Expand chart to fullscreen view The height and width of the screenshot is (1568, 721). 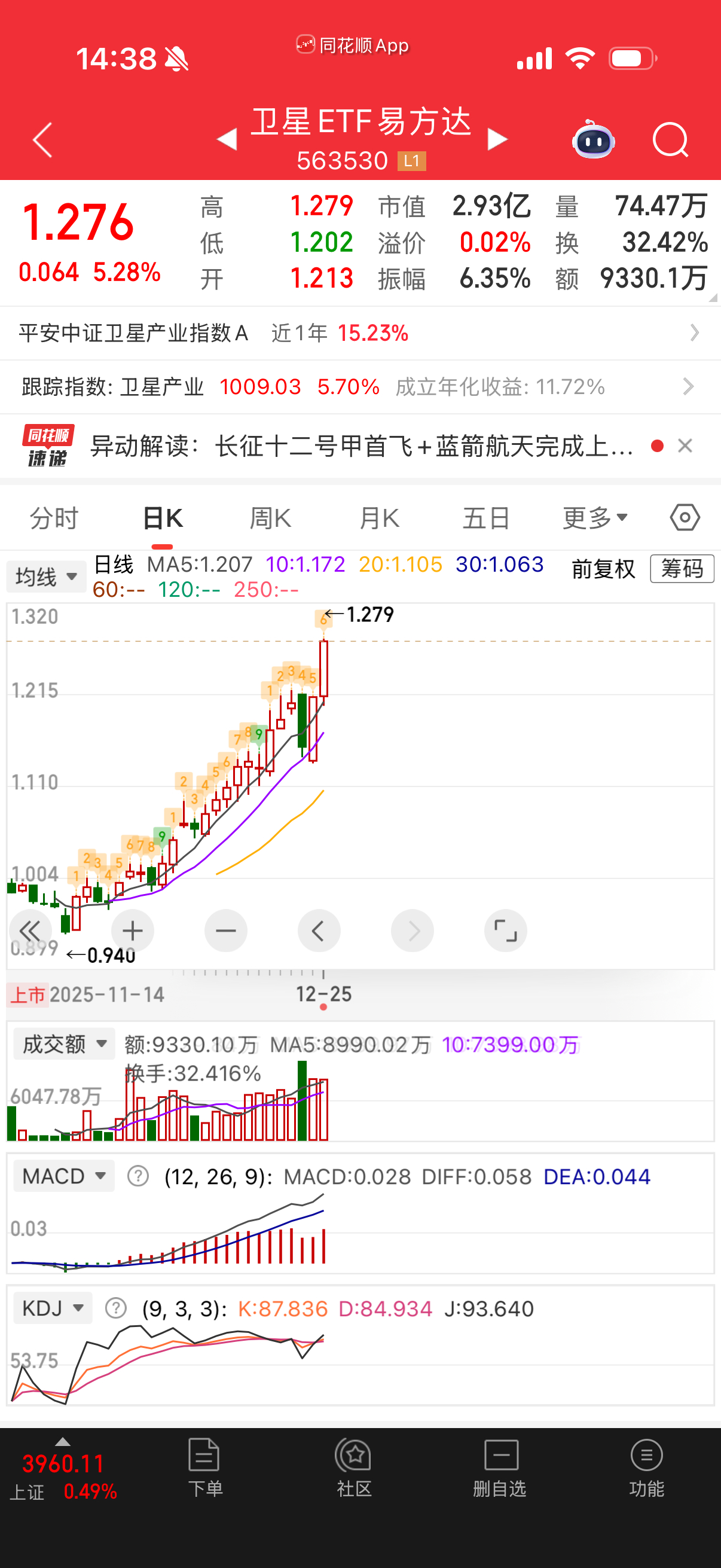click(505, 931)
